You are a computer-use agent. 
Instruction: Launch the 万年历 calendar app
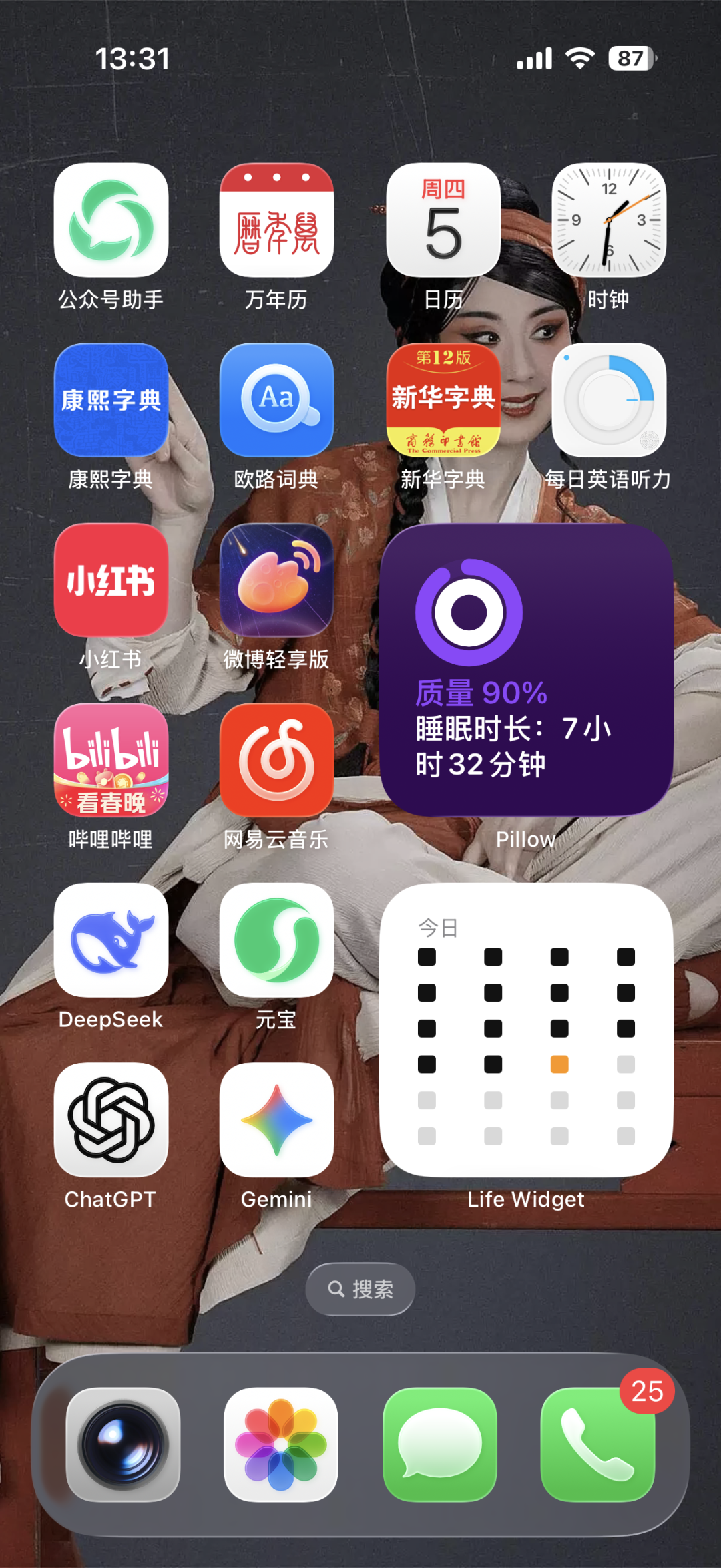[276, 220]
